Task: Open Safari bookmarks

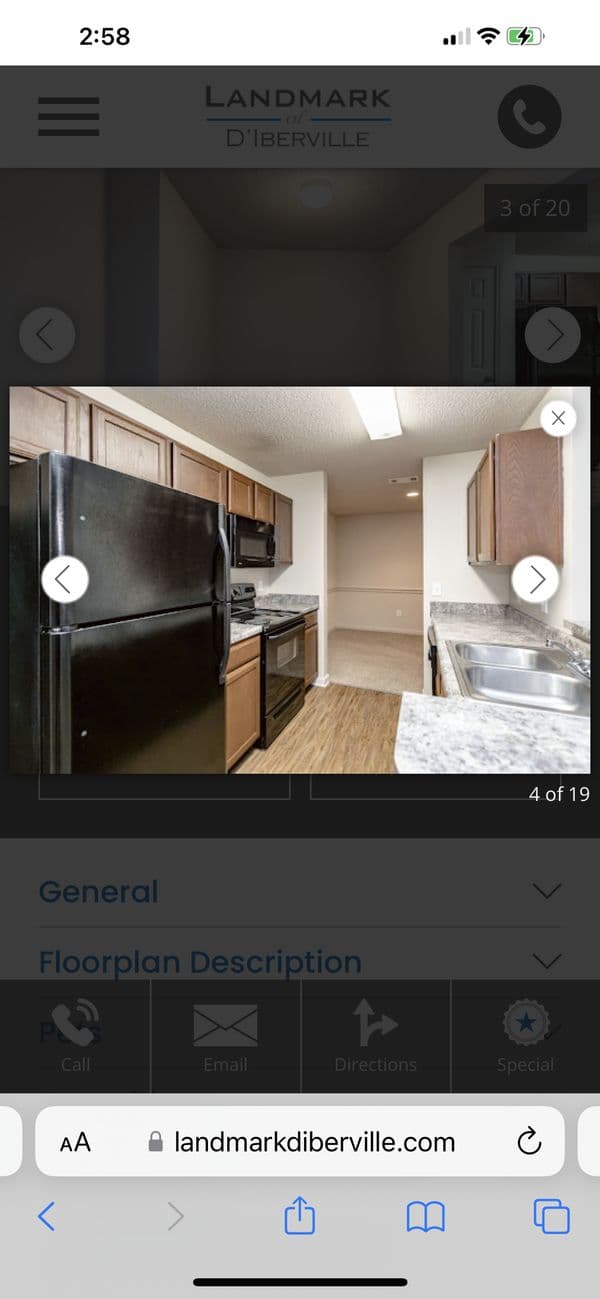Action: coord(425,1216)
